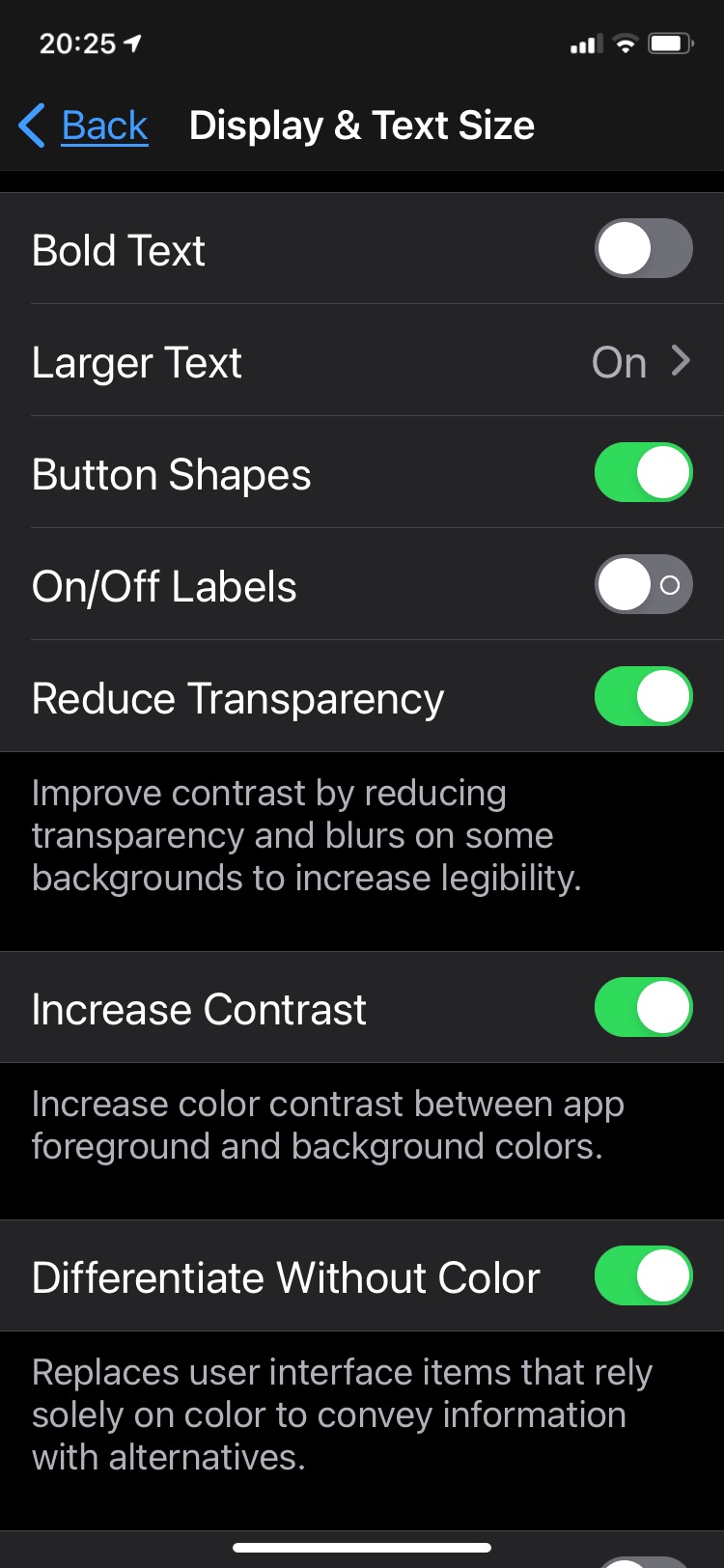Viewport: 724px width, 1568px height.
Task: Disable Reduce Transparency
Action: coord(644,697)
